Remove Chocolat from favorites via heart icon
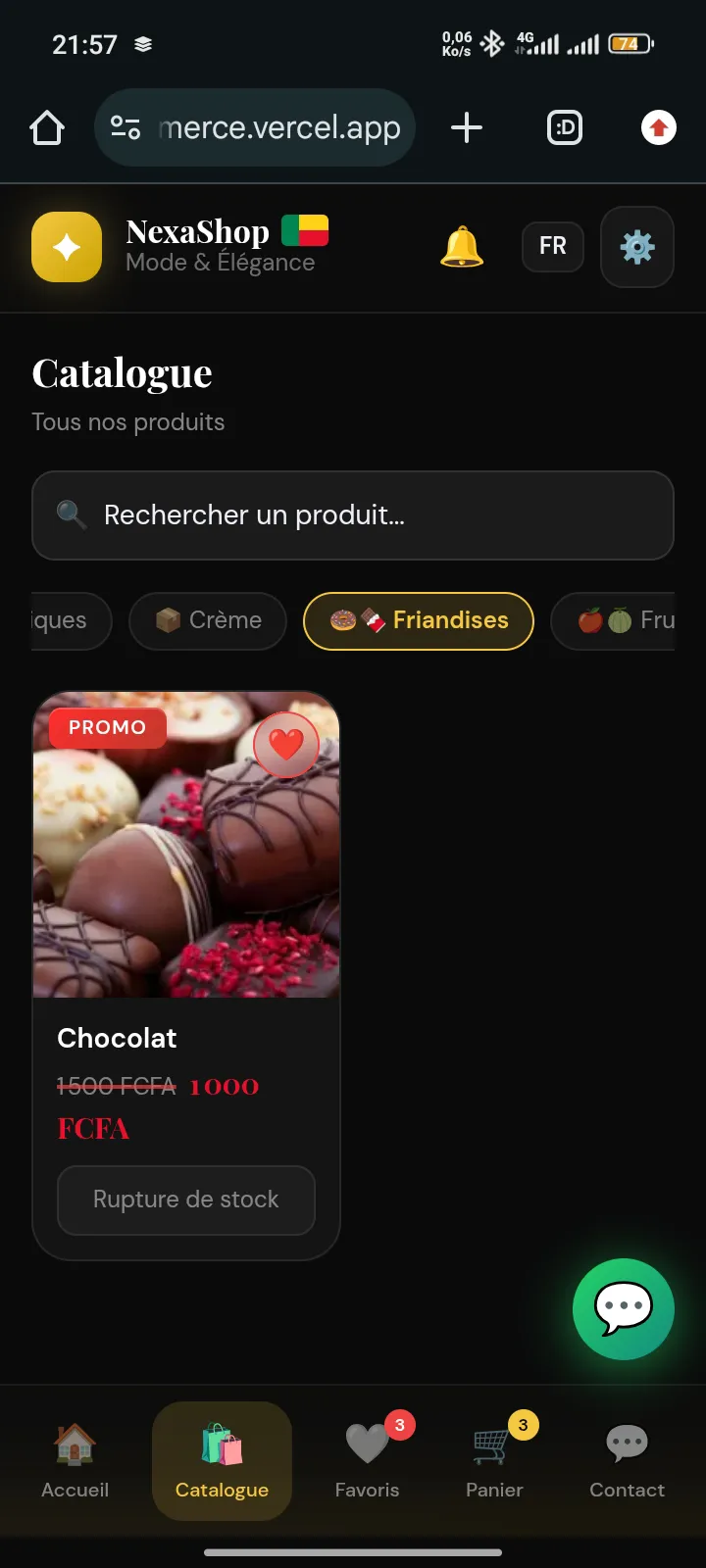 click(286, 745)
